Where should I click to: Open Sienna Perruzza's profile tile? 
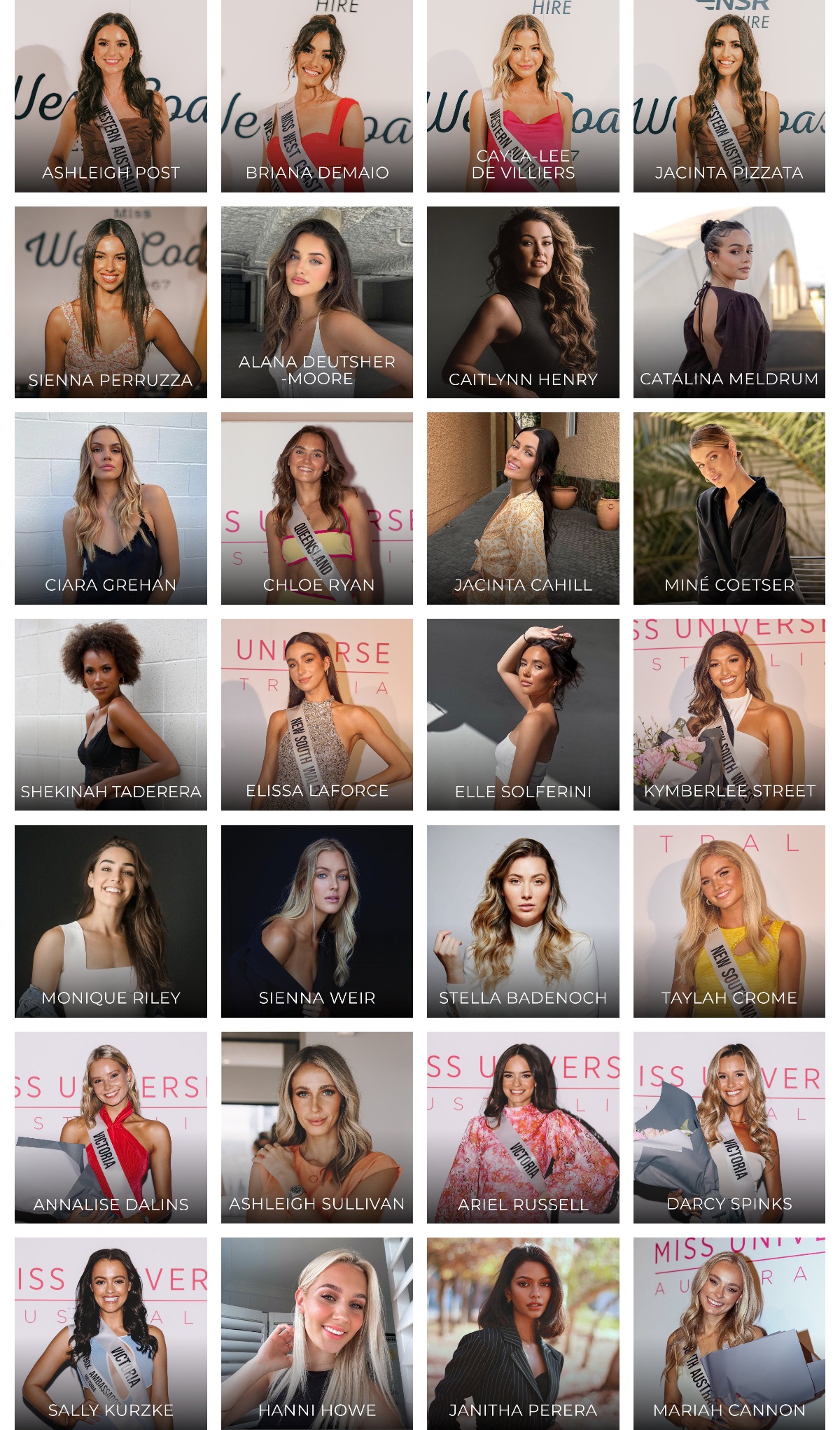pyautogui.click(x=111, y=302)
